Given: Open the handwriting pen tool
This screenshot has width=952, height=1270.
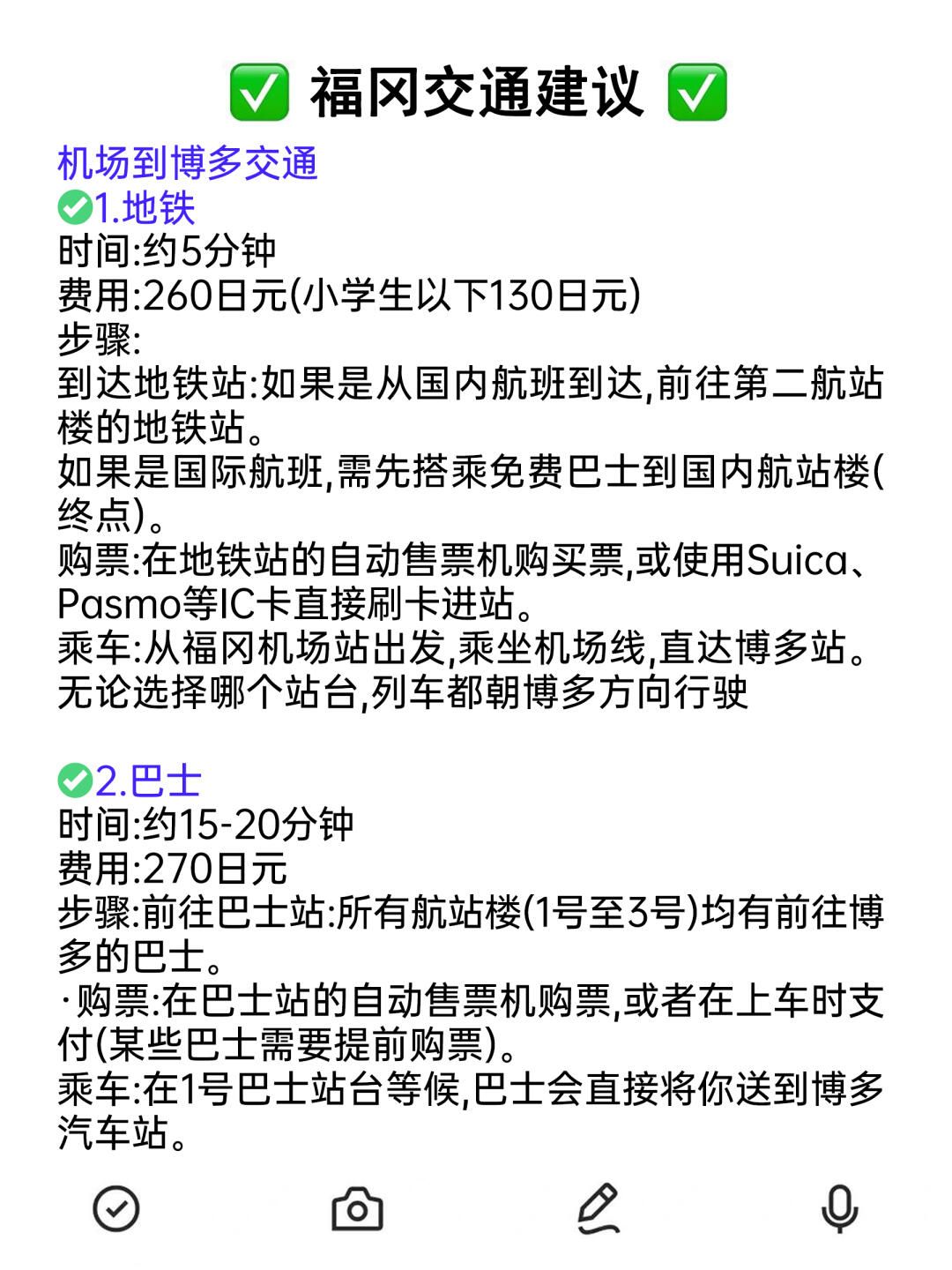Looking at the screenshot, I should click(x=599, y=1208).
